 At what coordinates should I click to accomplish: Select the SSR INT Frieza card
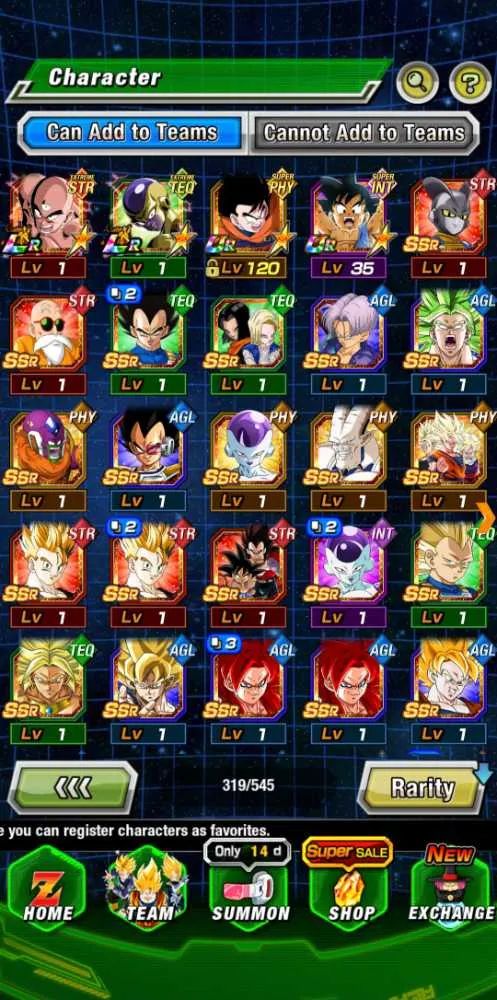click(x=349, y=575)
